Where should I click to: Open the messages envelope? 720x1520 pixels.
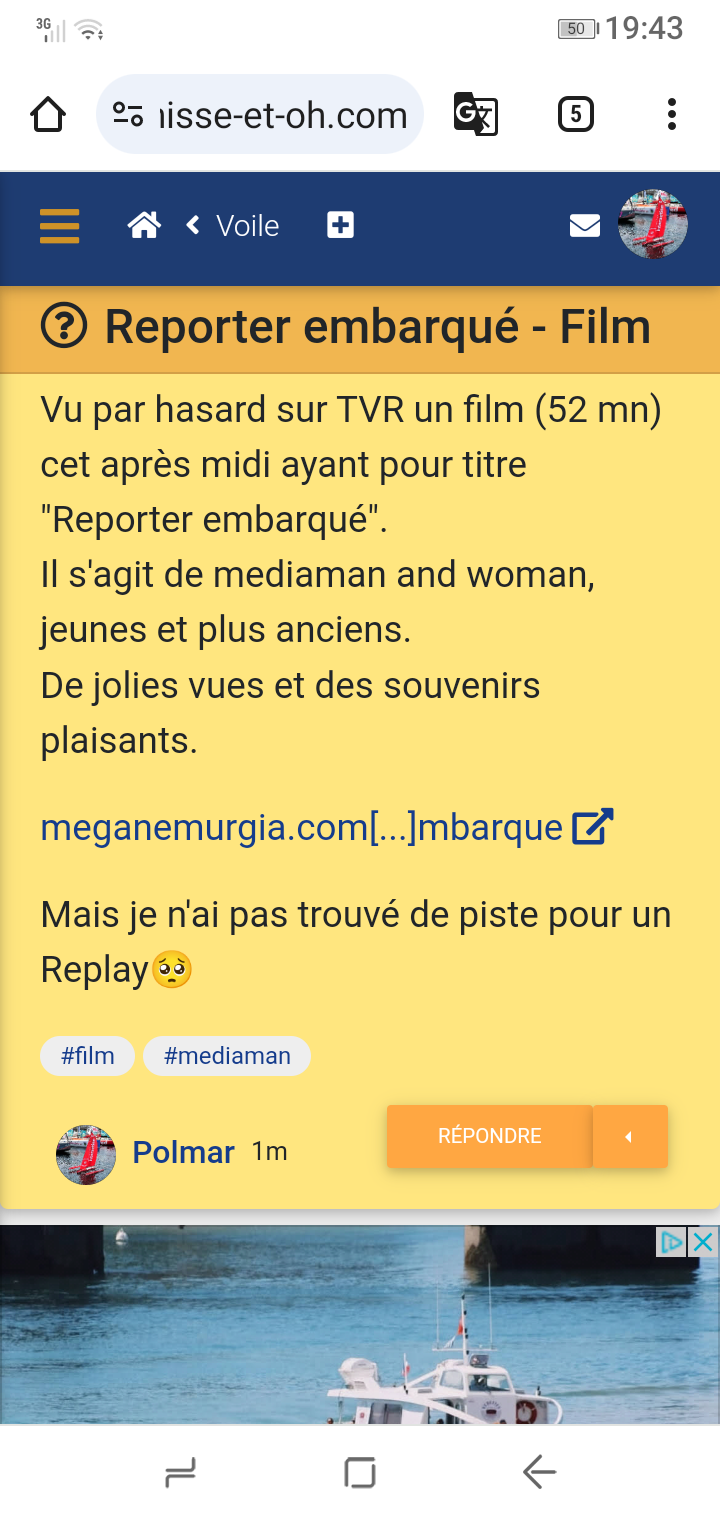coord(585,226)
